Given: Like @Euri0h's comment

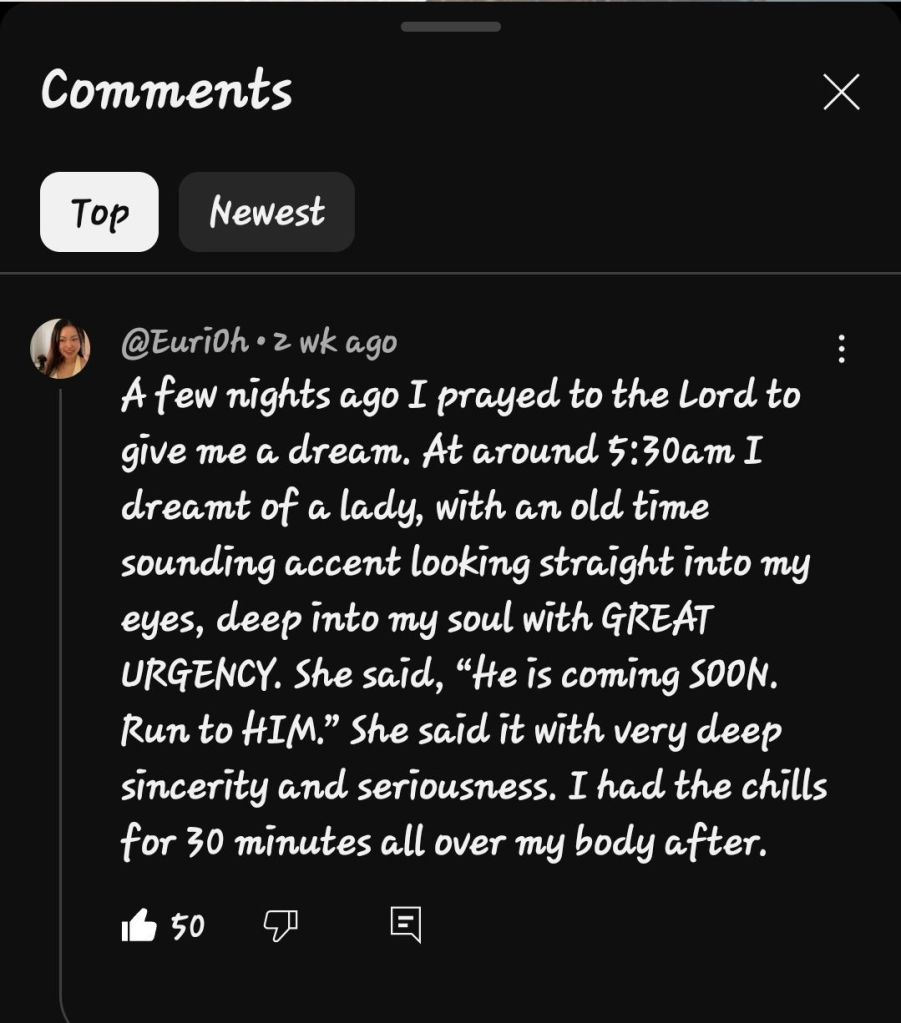Looking at the screenshot, I should point(139,926).
